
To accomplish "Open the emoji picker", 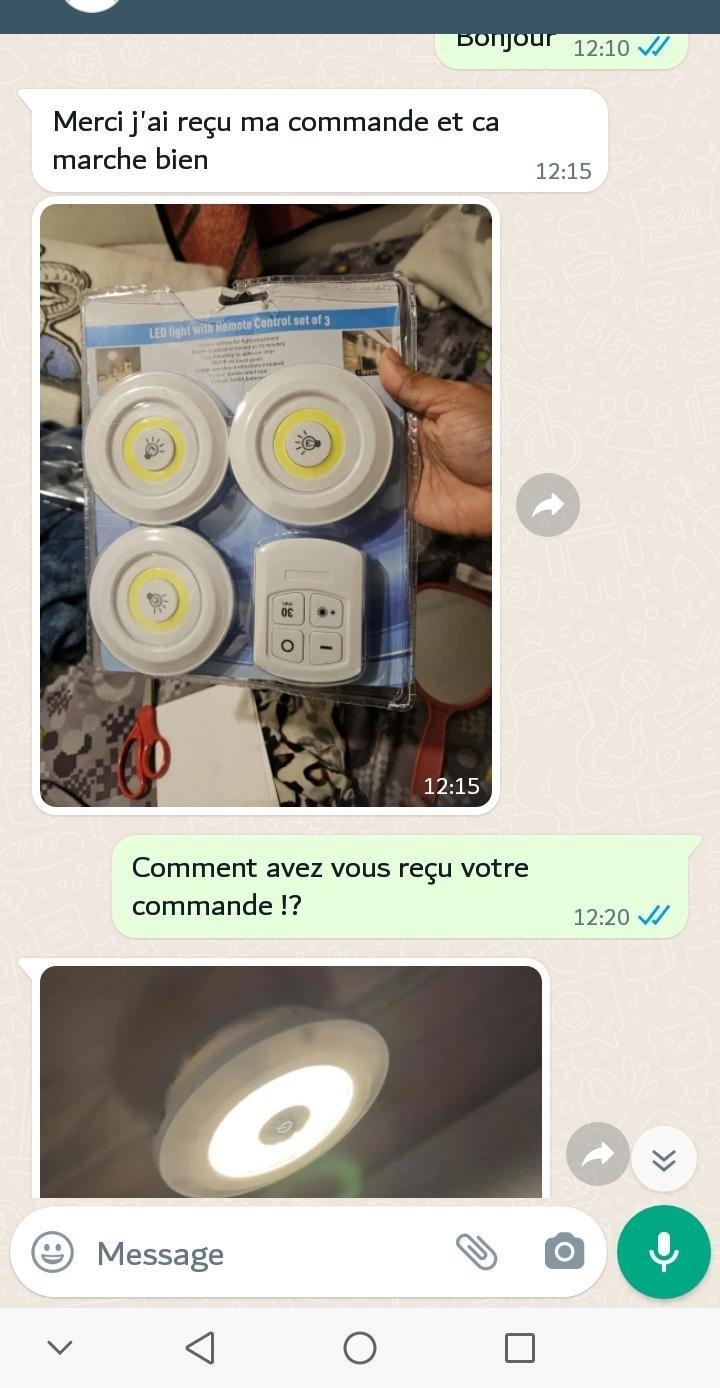I will [53, 1252].
